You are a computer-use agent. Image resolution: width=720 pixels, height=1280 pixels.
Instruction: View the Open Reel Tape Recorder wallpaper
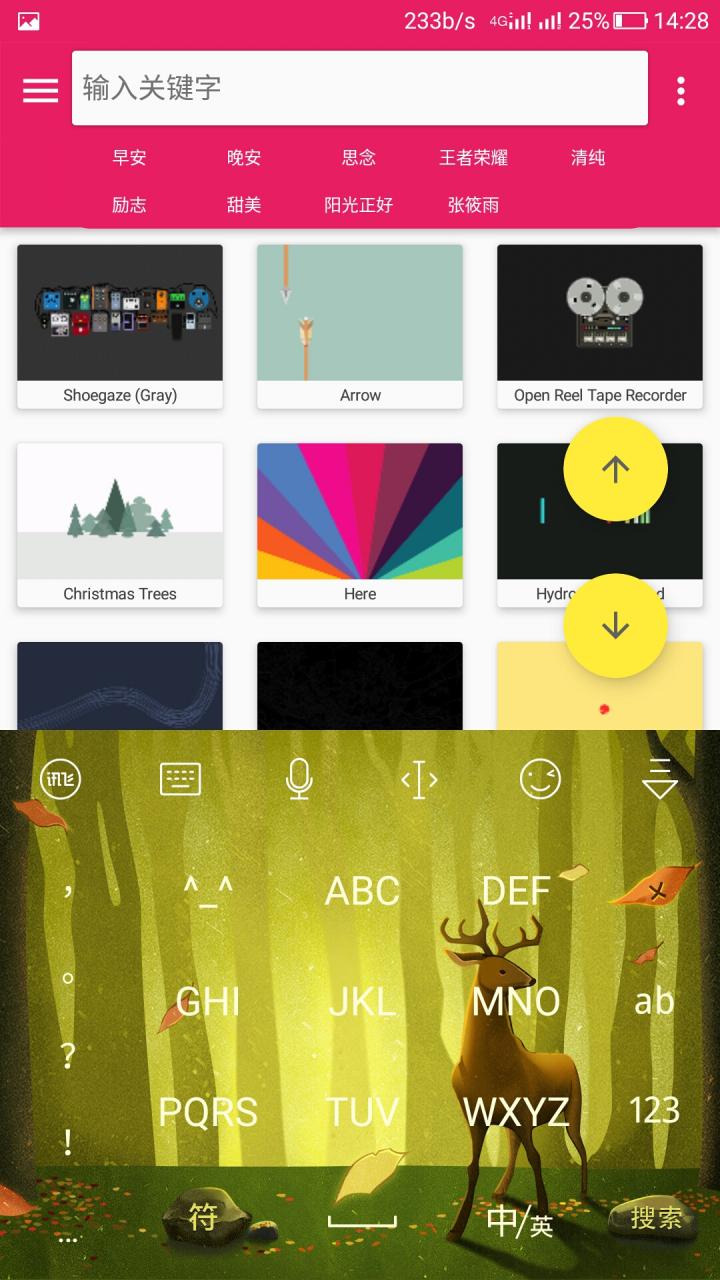600,326
